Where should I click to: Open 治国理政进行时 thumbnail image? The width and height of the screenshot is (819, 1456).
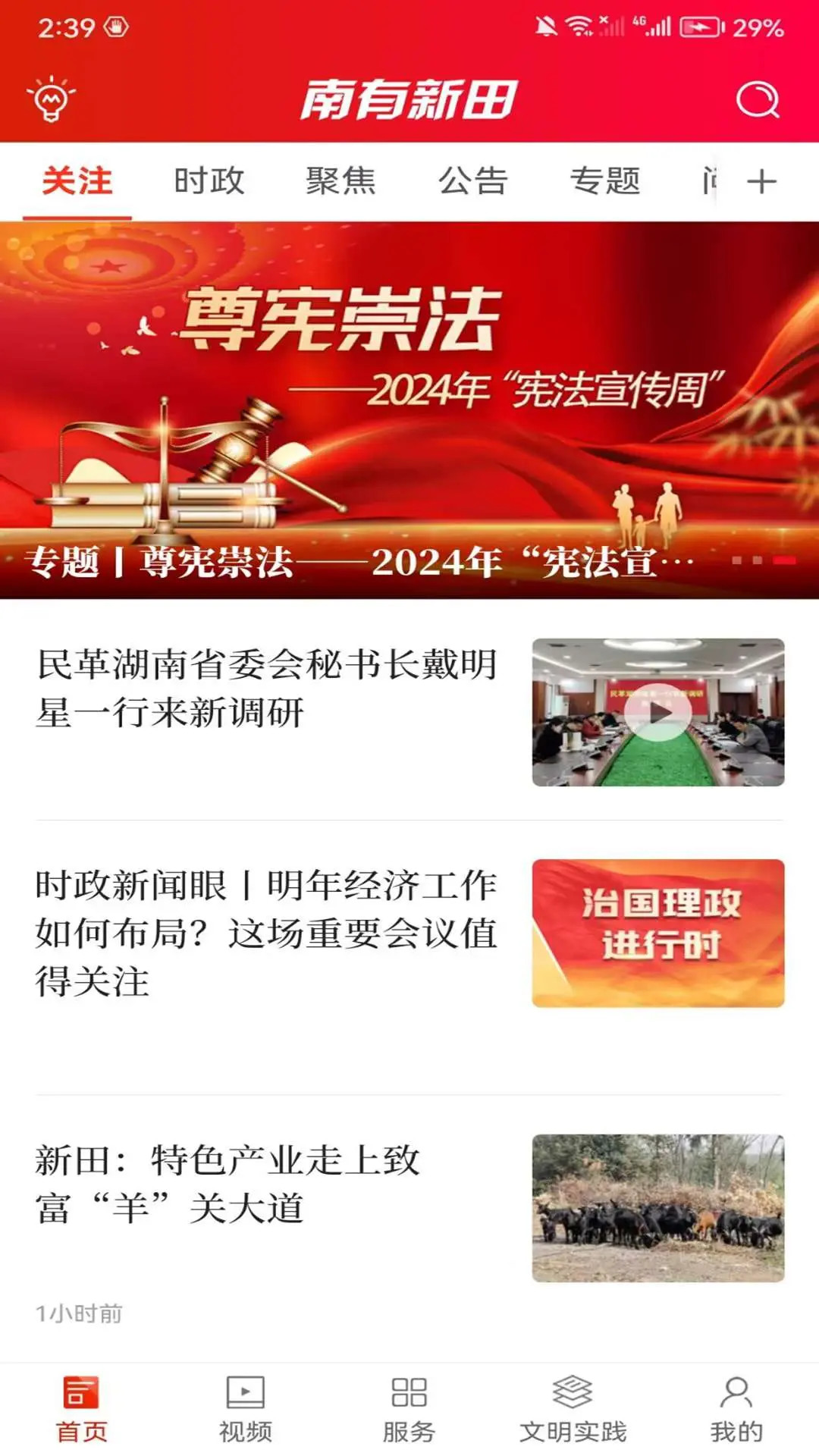tap(657, 929)
